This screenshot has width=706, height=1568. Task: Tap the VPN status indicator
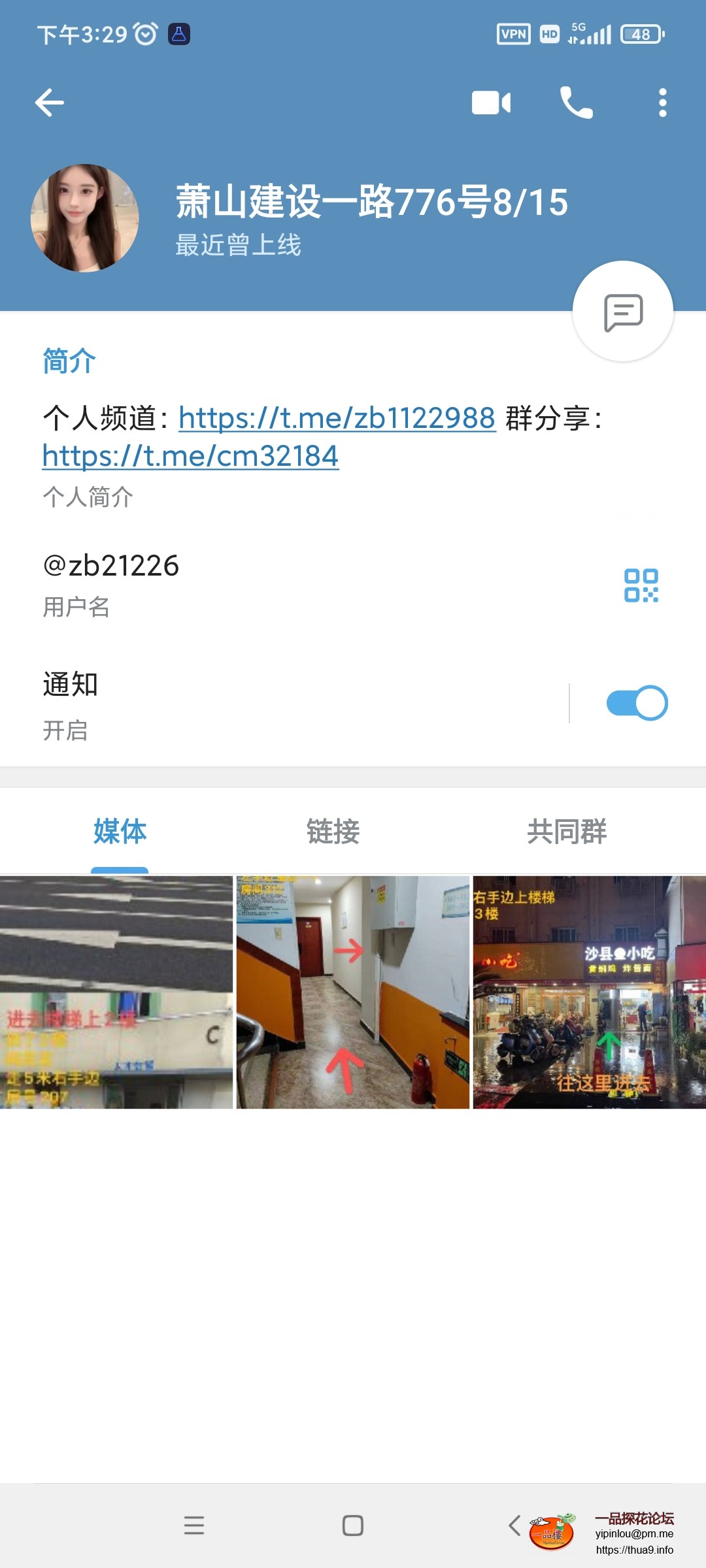[x=514, y=33]
